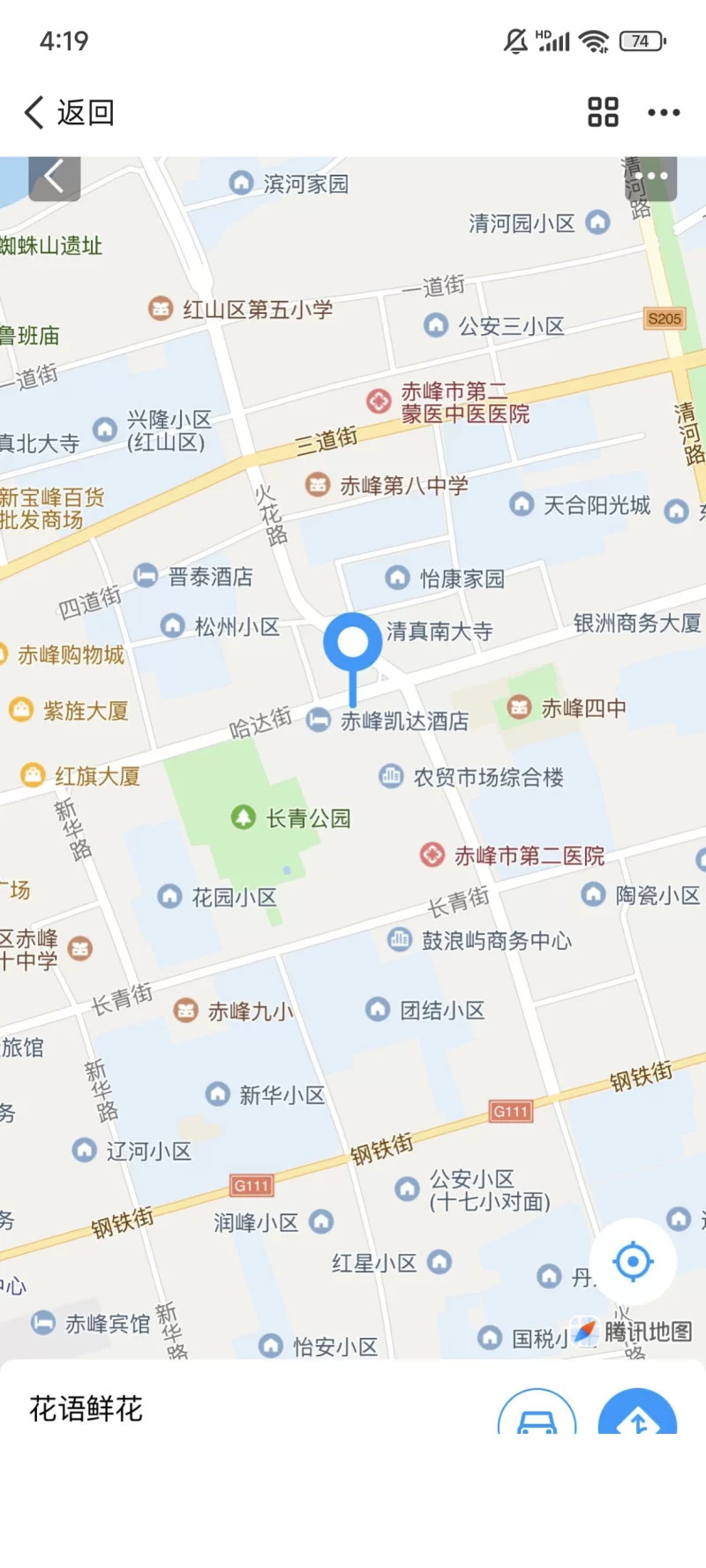The width and height of the screenshot is (706, 1568).
Task: Tap the compass locate icon bottom right
Action: pos(632,1261)
